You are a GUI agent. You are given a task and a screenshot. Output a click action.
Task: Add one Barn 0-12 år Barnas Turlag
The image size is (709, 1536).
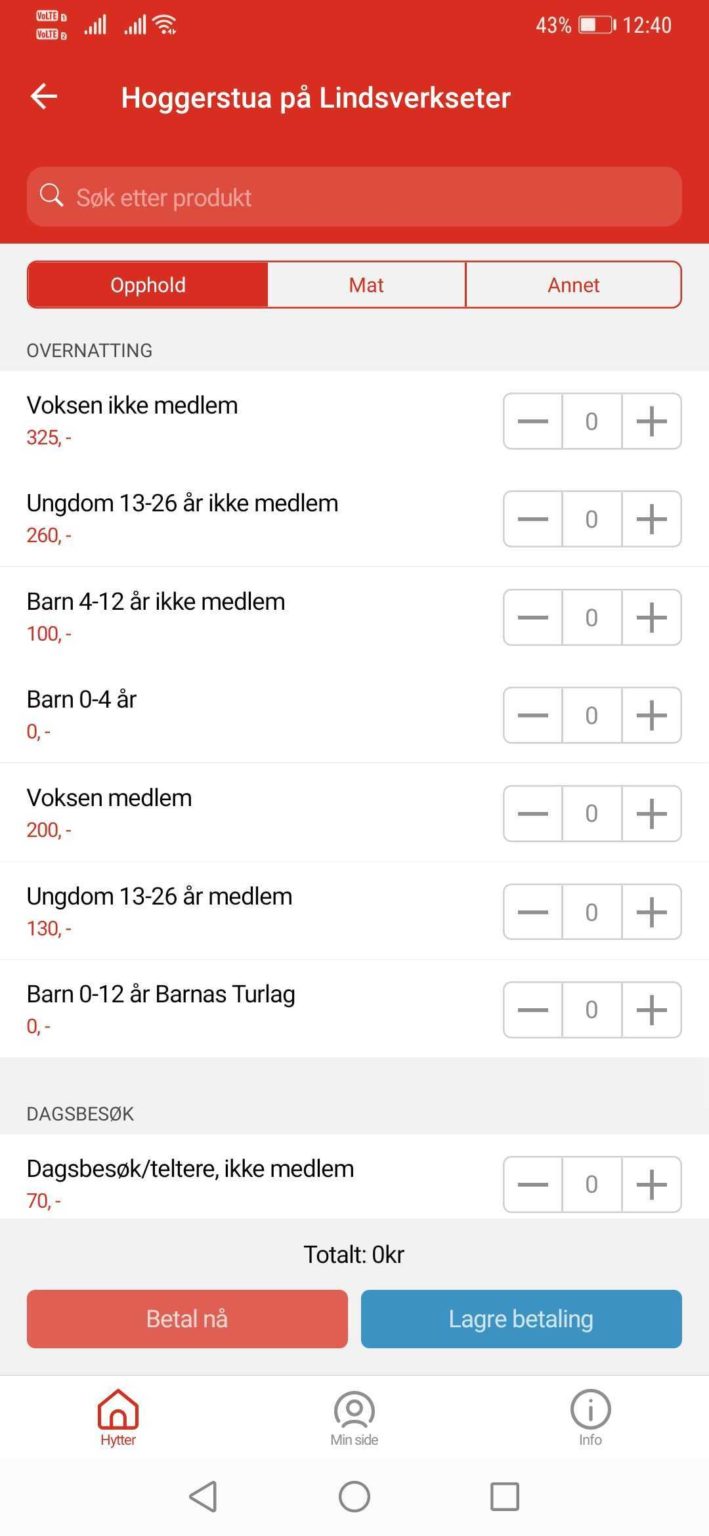click(x=651, y=1010)
